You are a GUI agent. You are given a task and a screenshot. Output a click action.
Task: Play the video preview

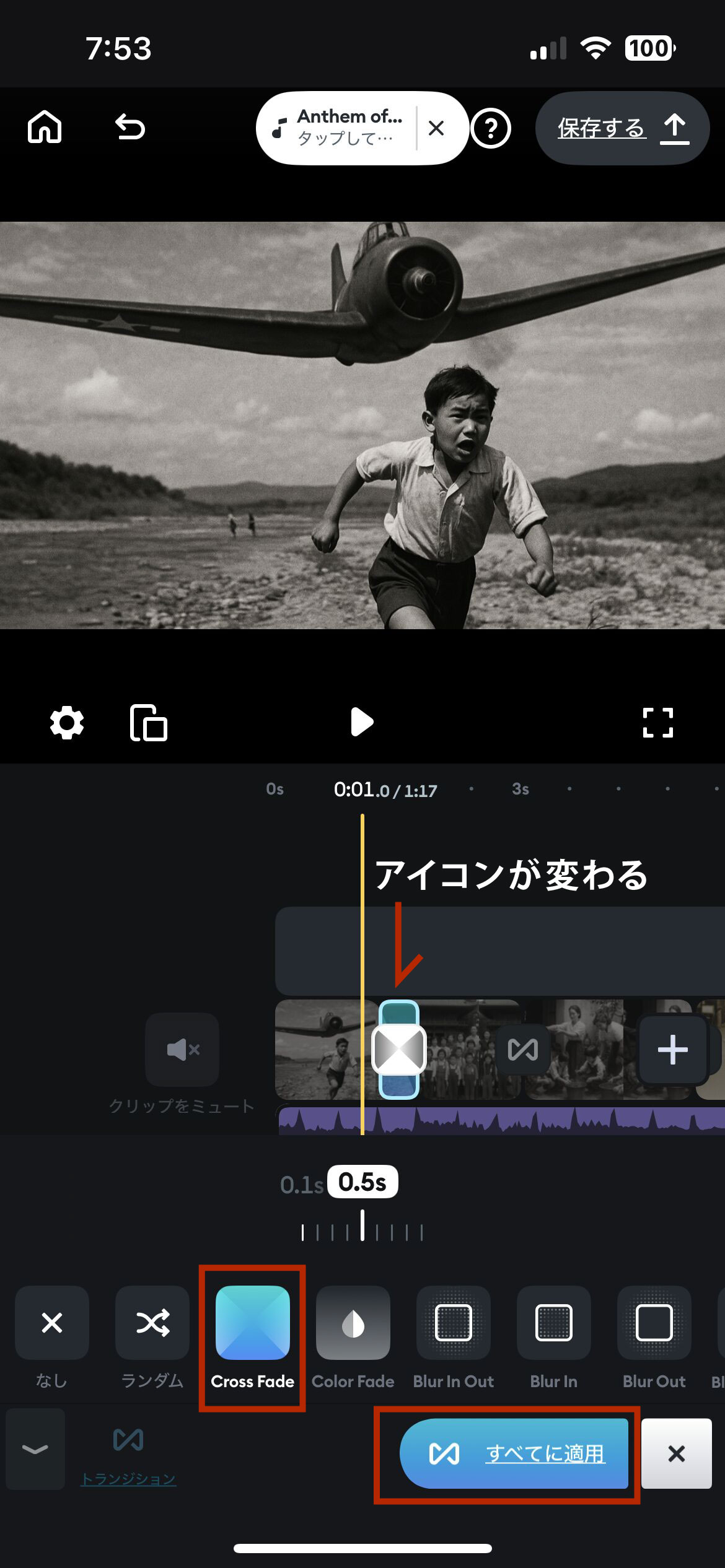[362, 722]
